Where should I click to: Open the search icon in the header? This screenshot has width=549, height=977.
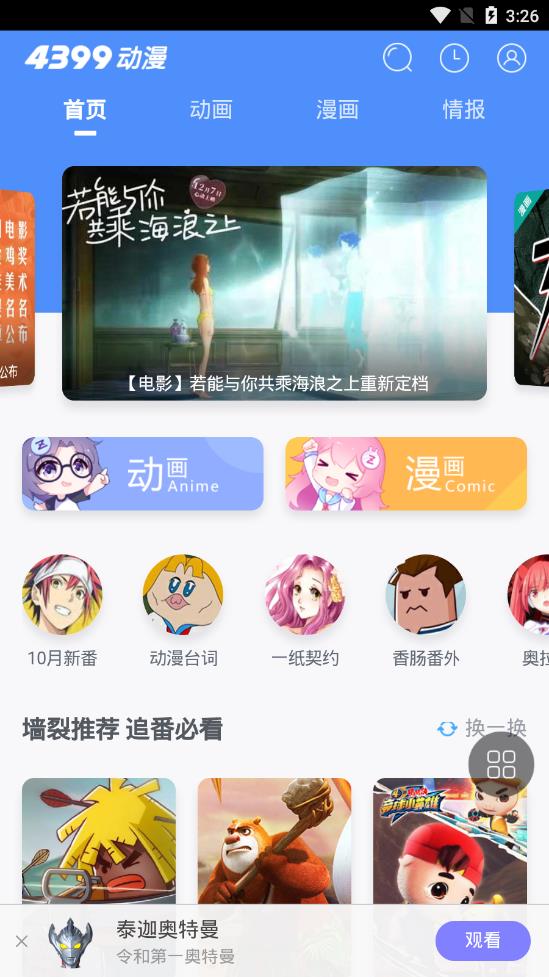[x=398, y=58]
